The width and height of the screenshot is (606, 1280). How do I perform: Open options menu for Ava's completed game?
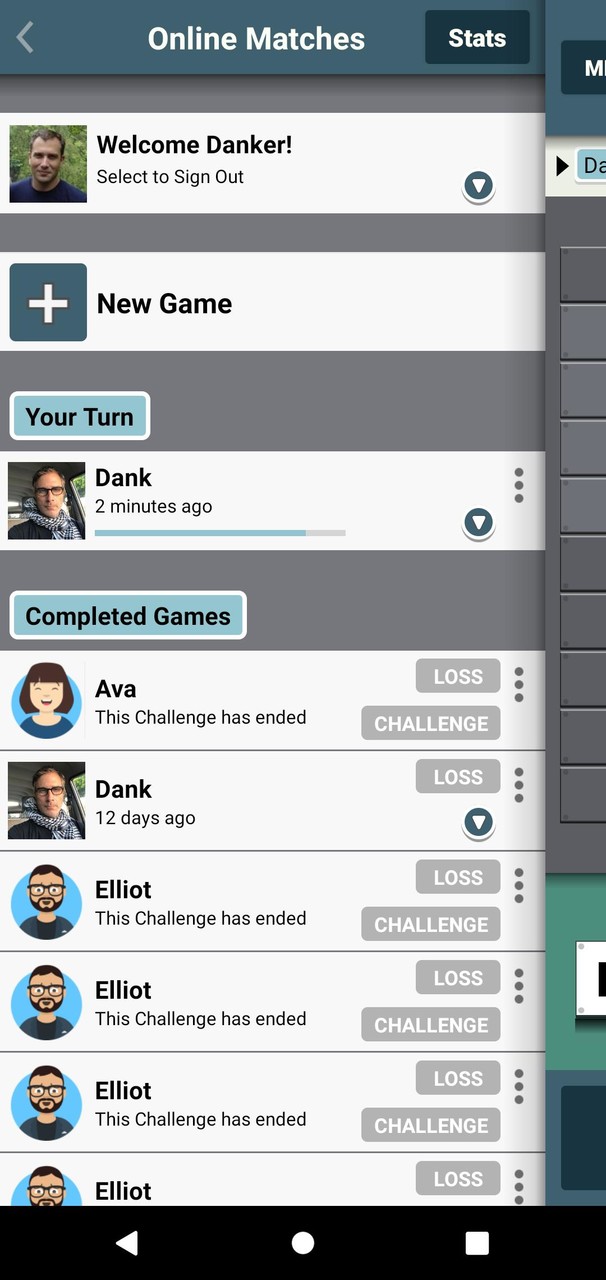point(518,685)
